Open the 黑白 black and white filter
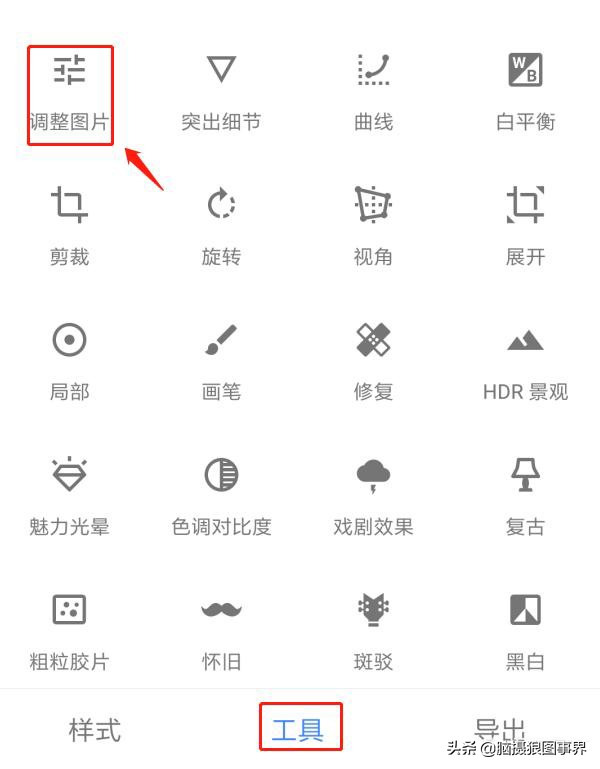 tap(525, 630)
